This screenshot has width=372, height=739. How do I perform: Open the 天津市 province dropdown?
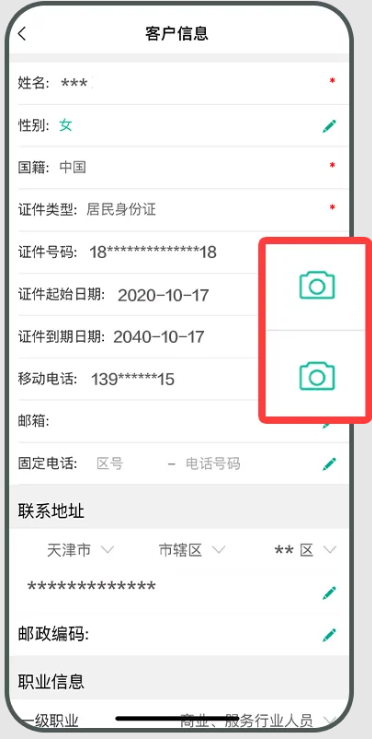coord(80,550)
